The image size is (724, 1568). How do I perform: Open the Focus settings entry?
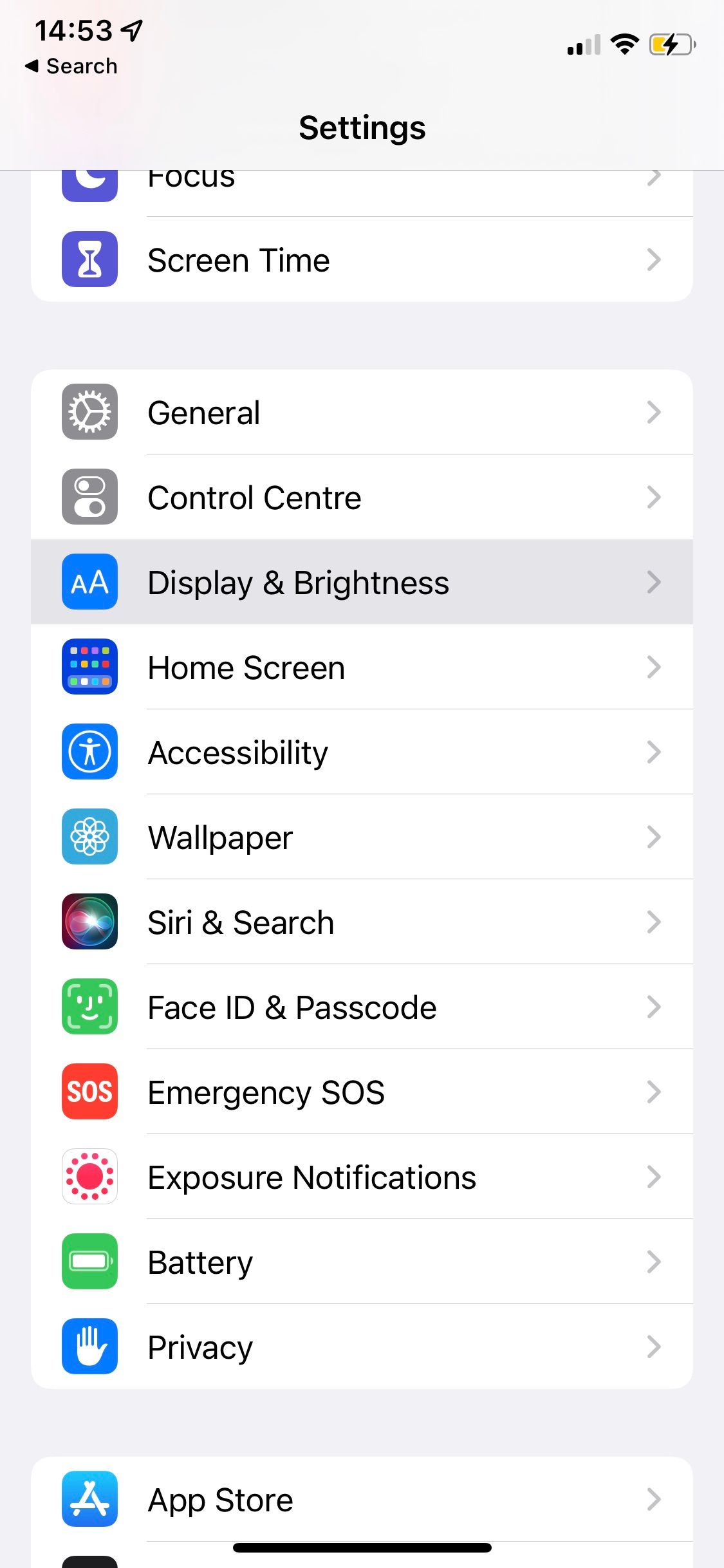tap(360, 177)
